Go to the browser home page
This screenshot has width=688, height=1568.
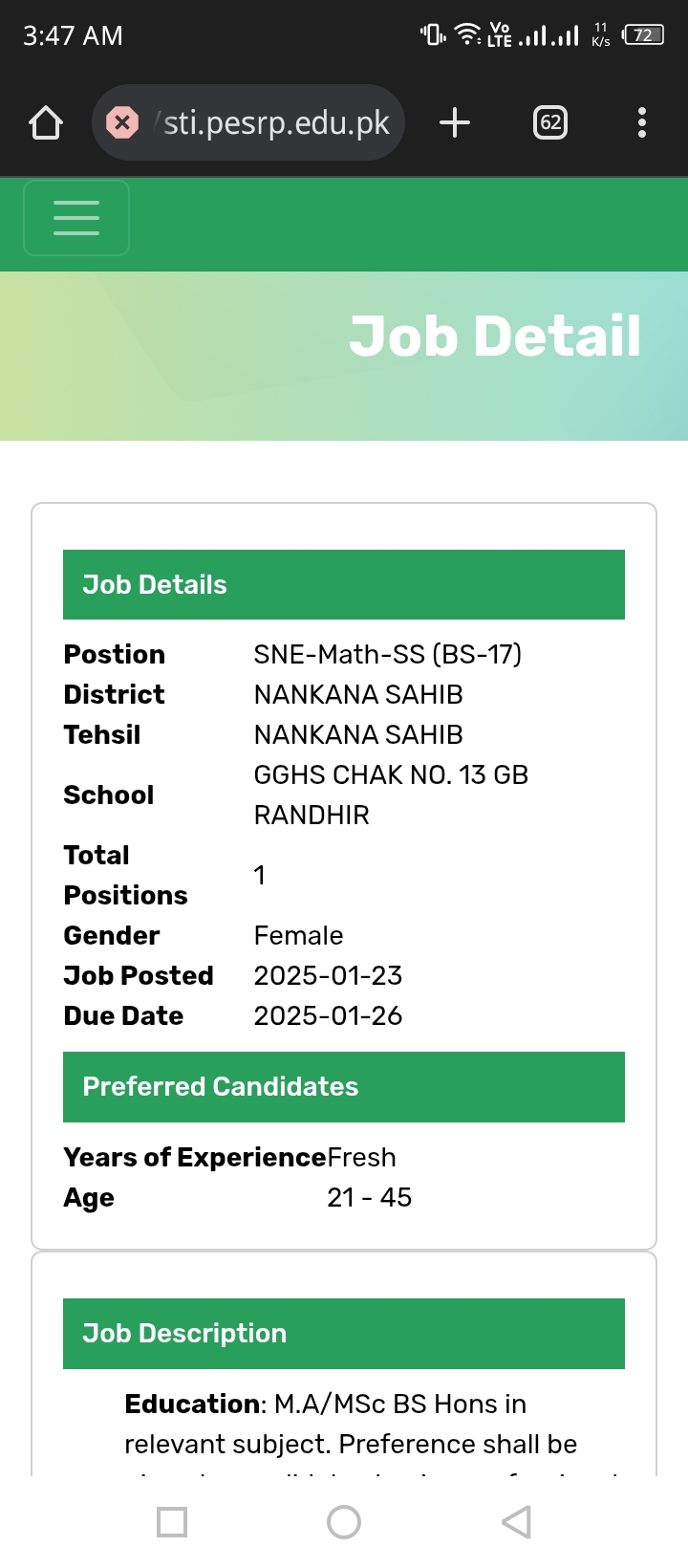pyautogui.click(x=46, y=122)
